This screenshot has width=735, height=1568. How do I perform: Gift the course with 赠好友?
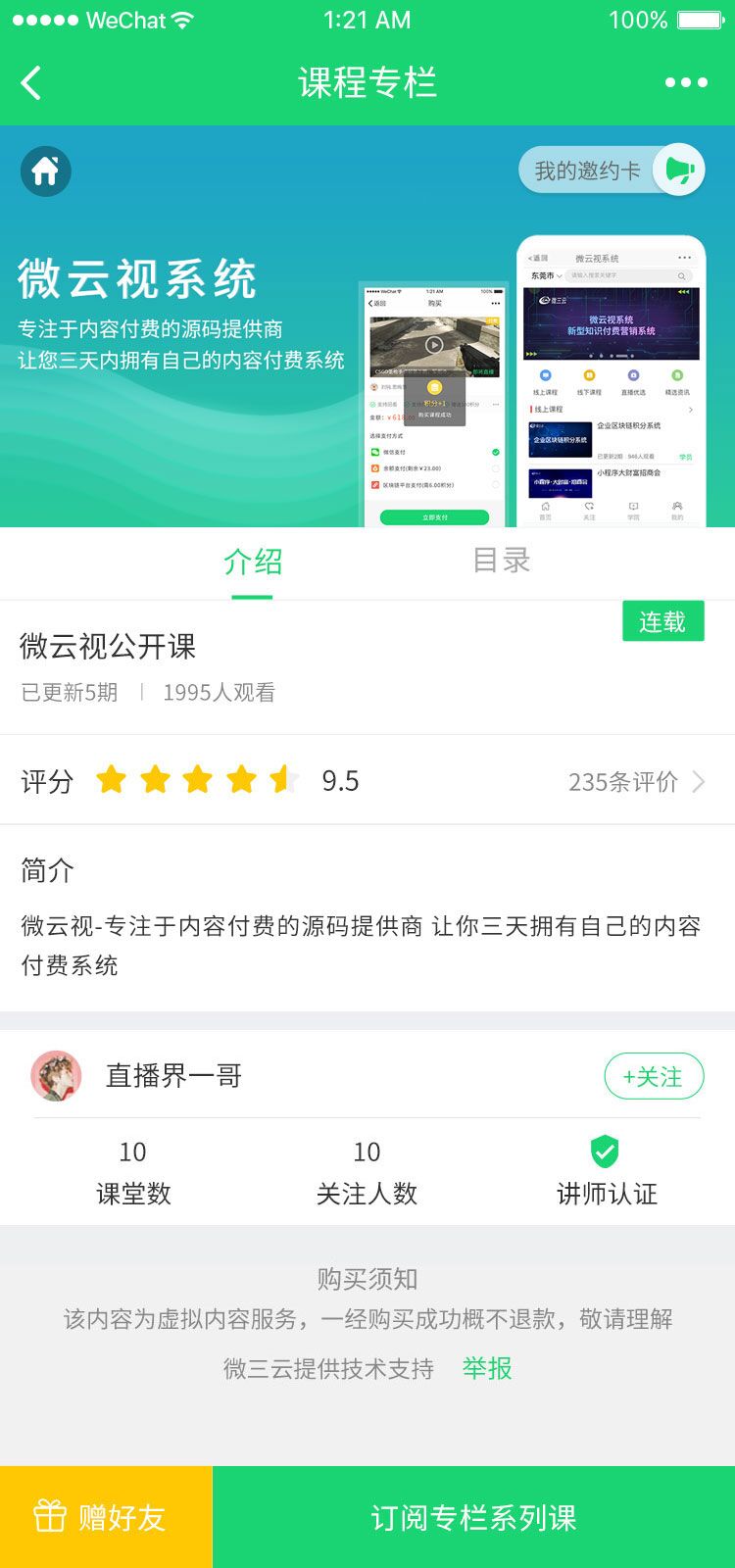(x=106, y=1517)
